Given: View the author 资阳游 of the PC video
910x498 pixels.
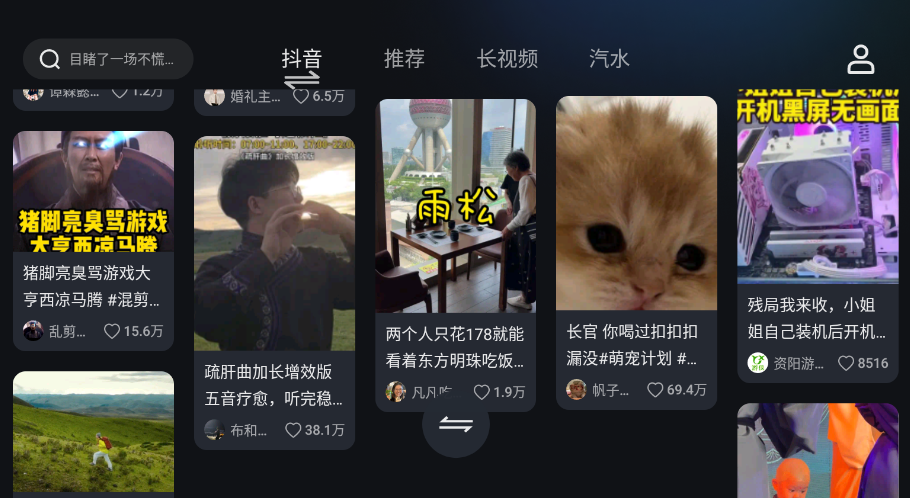Looking at the screenshot, I should [x=787, y=363].
